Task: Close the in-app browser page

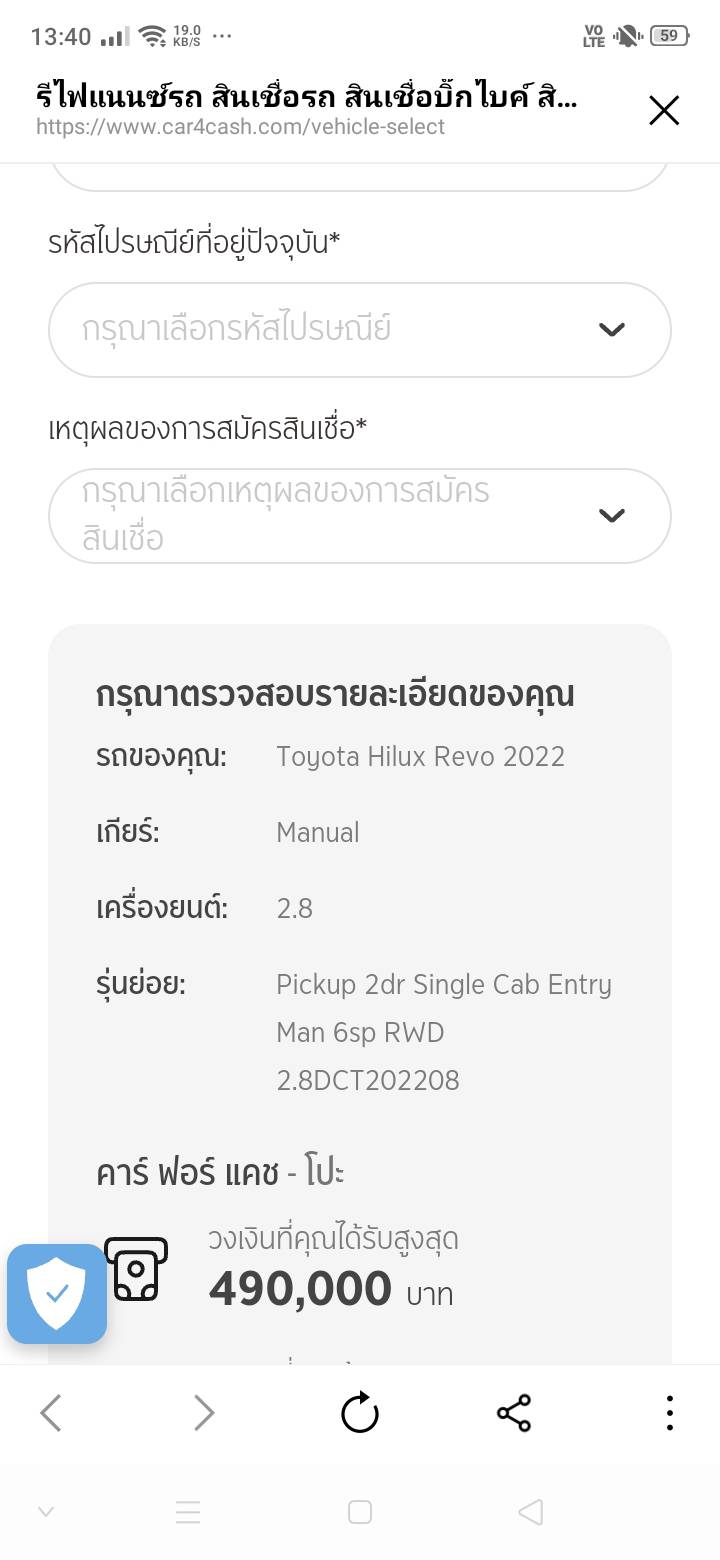Action: tap(664, 110)
